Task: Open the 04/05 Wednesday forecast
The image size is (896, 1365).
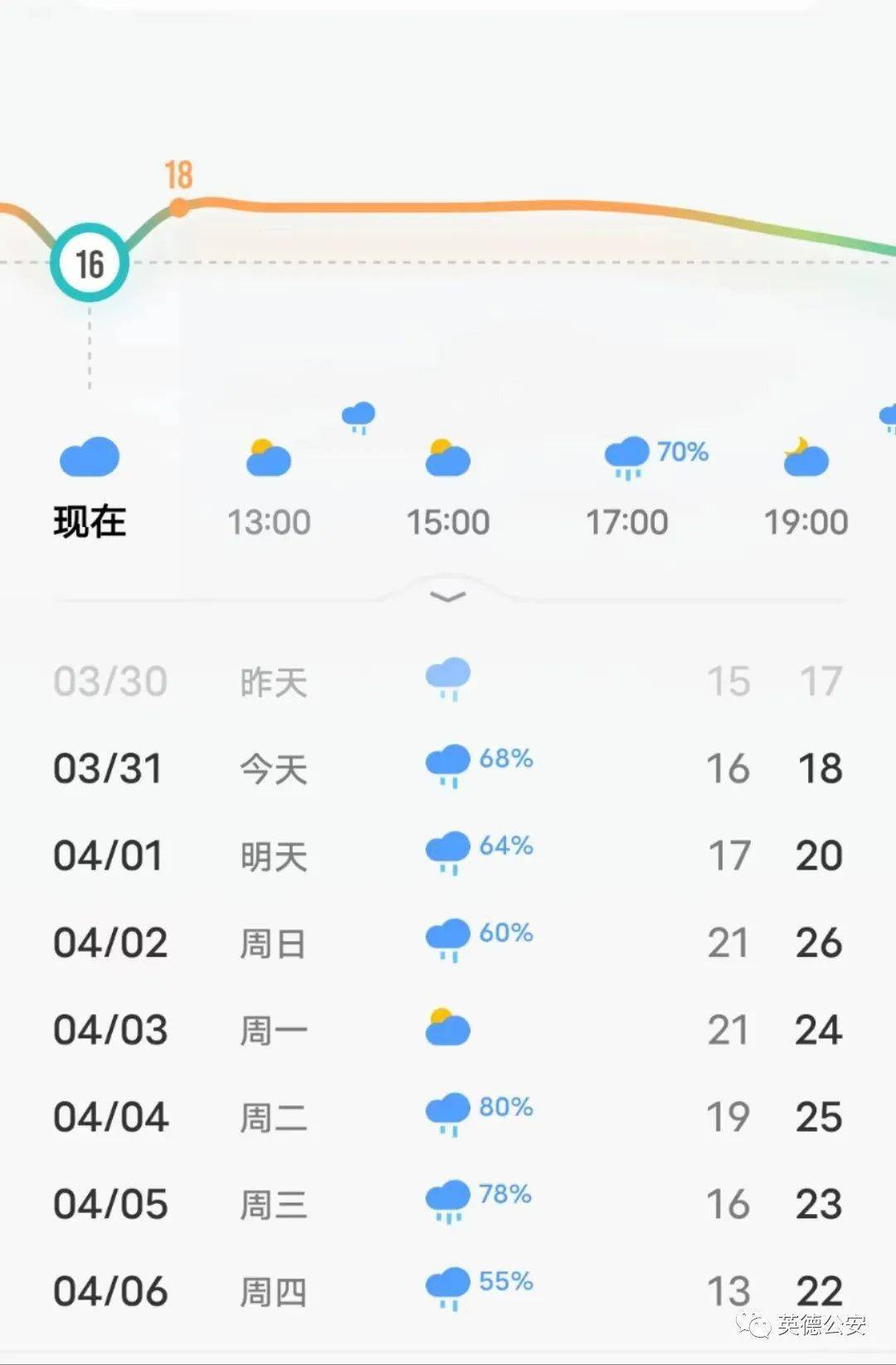Action: 448,1204
